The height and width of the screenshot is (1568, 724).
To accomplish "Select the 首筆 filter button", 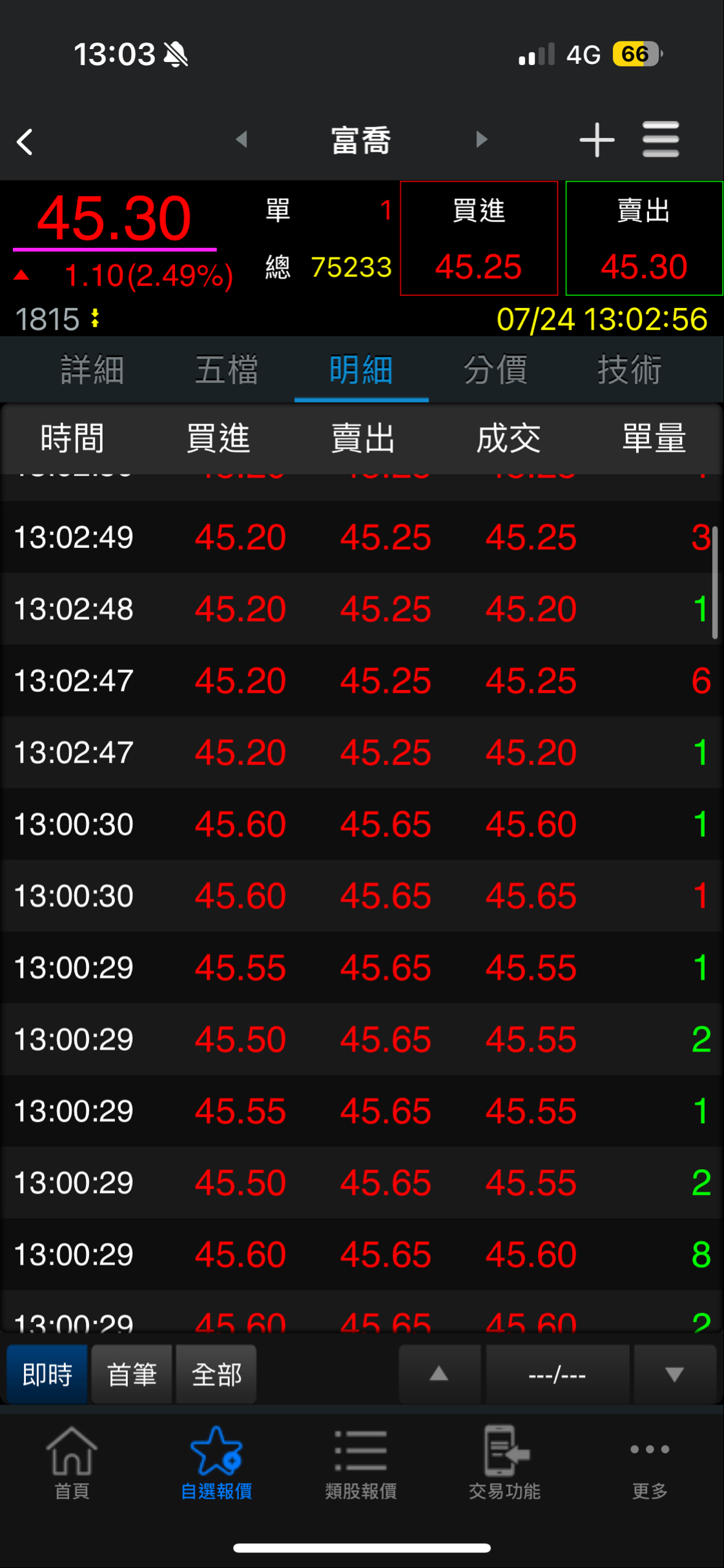I will coord(132,1374).
